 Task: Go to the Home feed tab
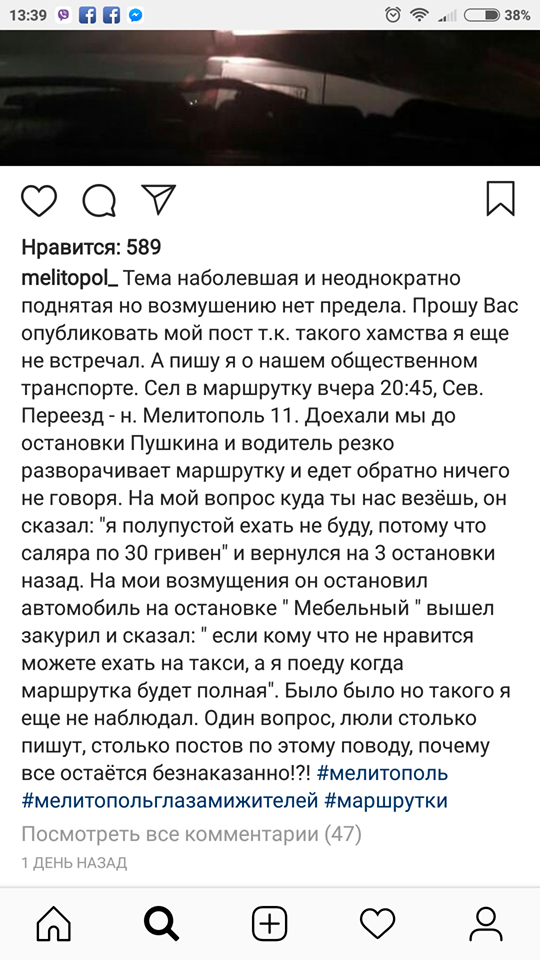(x=54, y=924)
